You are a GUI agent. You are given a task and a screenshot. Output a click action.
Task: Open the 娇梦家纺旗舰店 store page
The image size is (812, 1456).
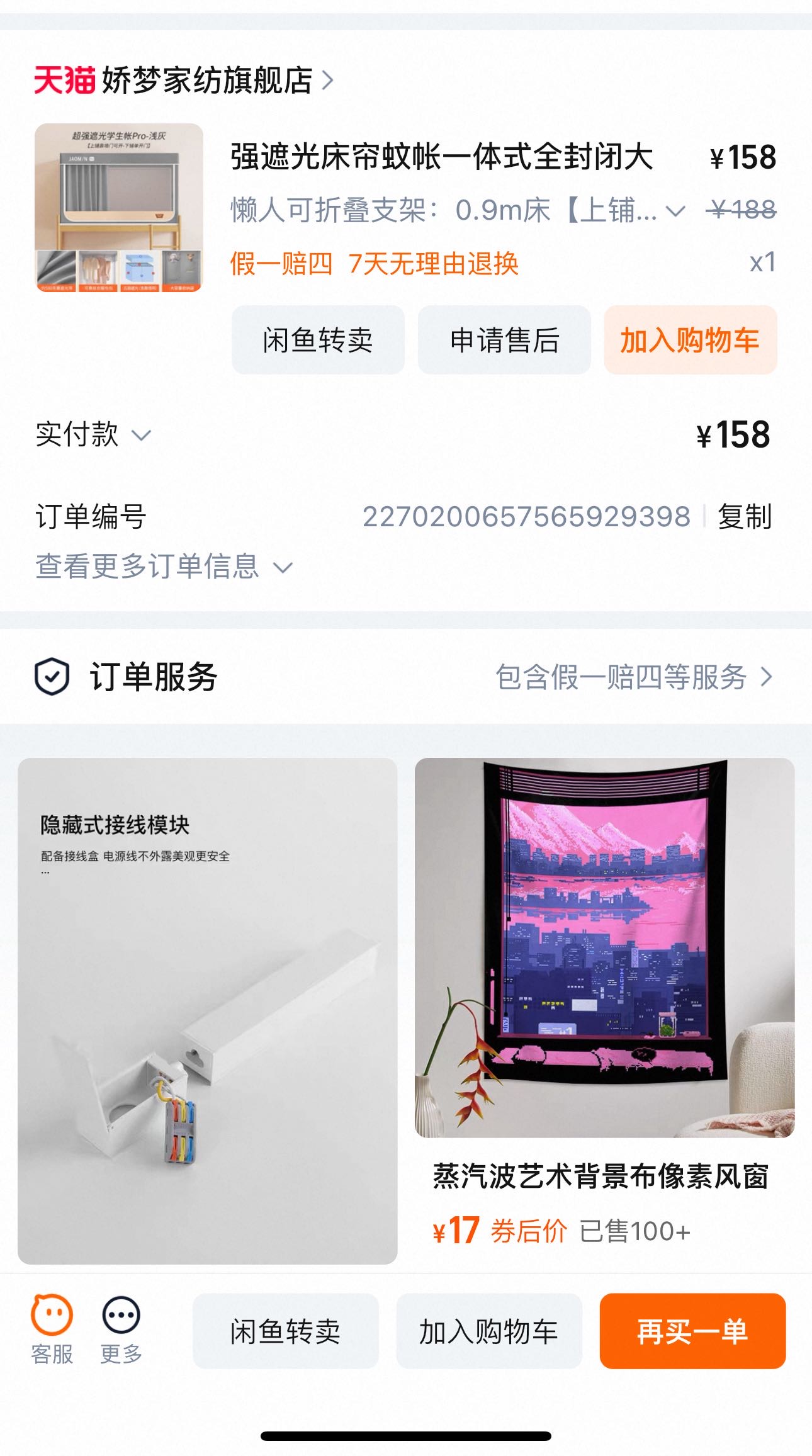183,81
